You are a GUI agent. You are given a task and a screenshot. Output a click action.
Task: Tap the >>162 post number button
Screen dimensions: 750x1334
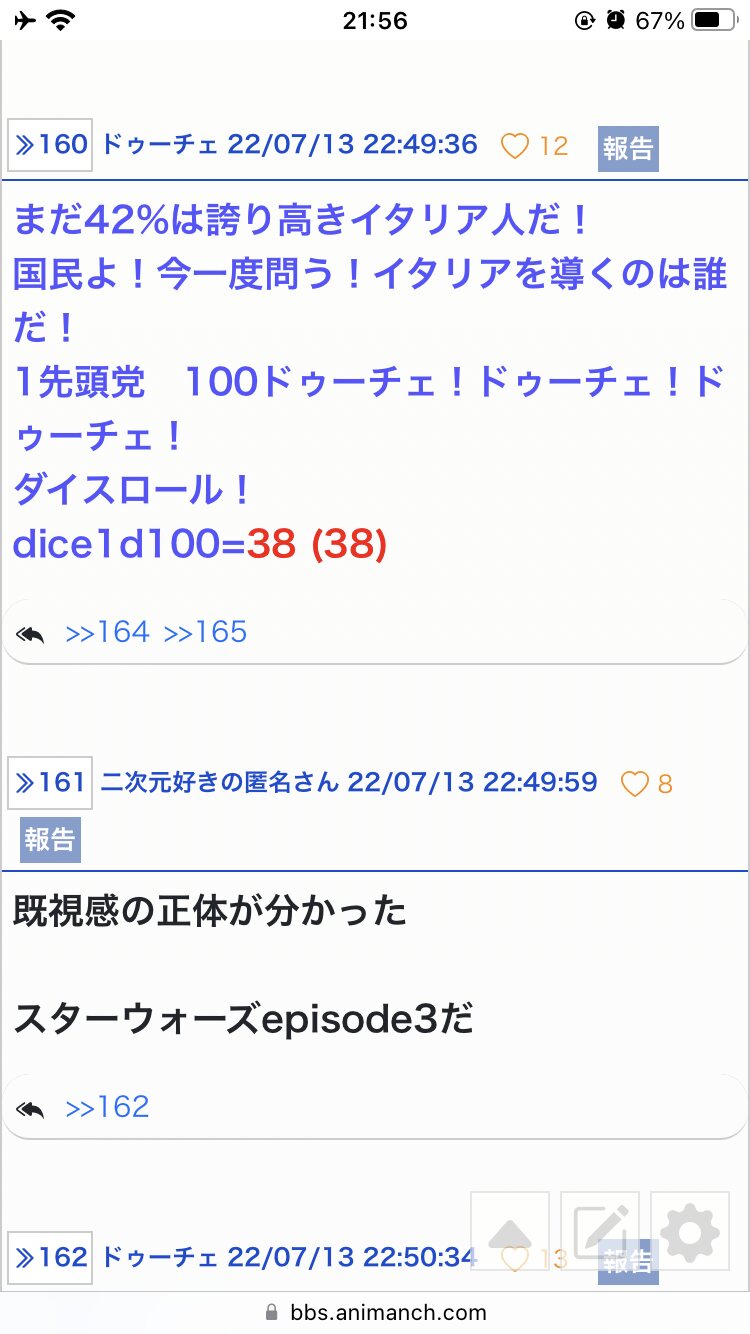pos(50,1257)
